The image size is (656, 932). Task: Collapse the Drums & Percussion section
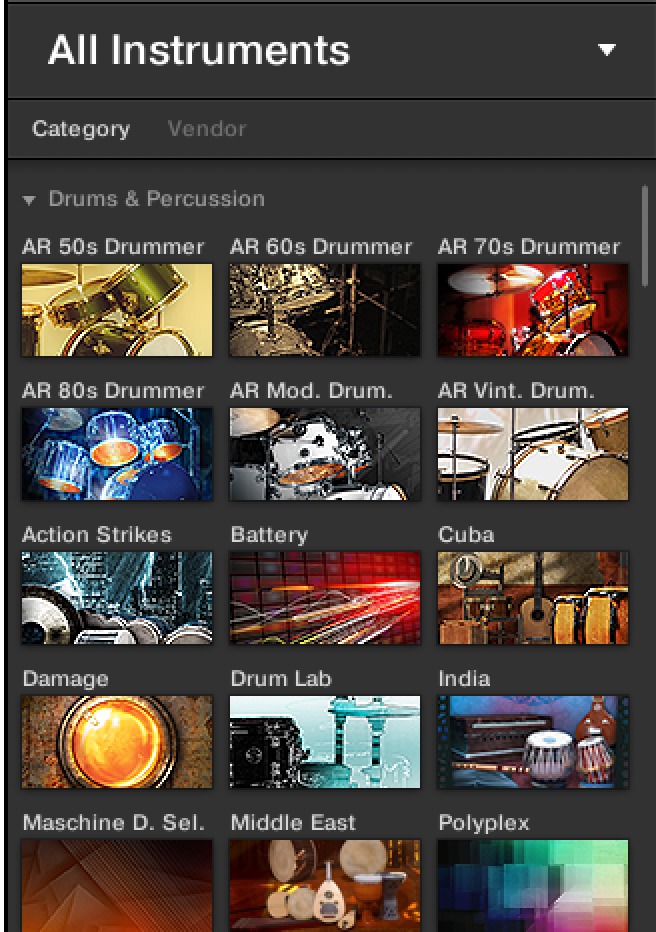(29, 199)
